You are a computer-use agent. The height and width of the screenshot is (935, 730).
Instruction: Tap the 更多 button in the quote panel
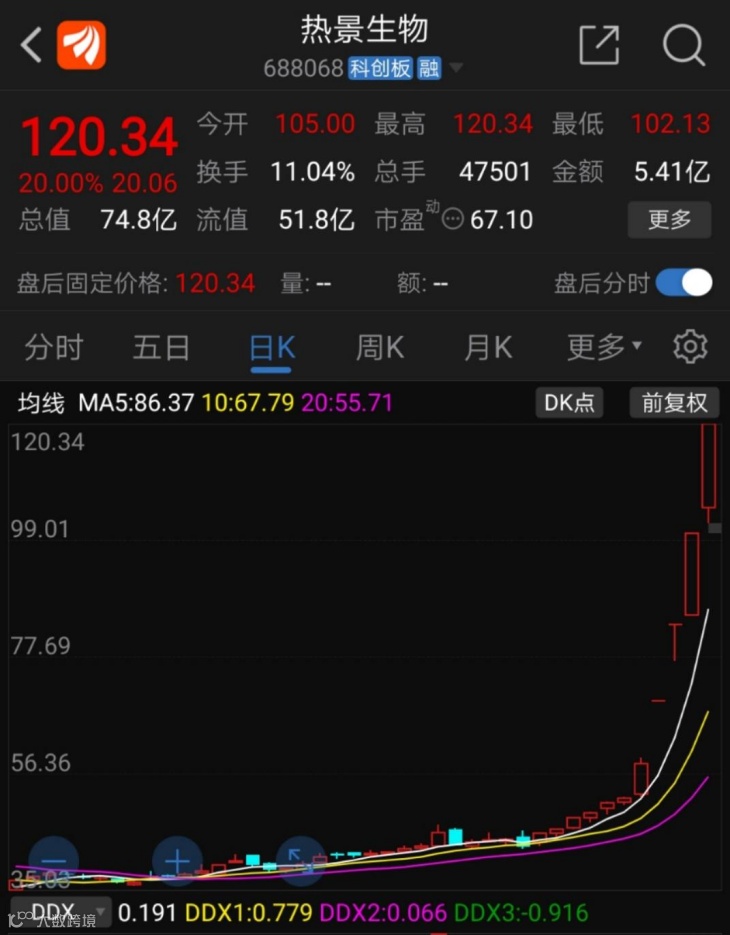tap(669, 219)
